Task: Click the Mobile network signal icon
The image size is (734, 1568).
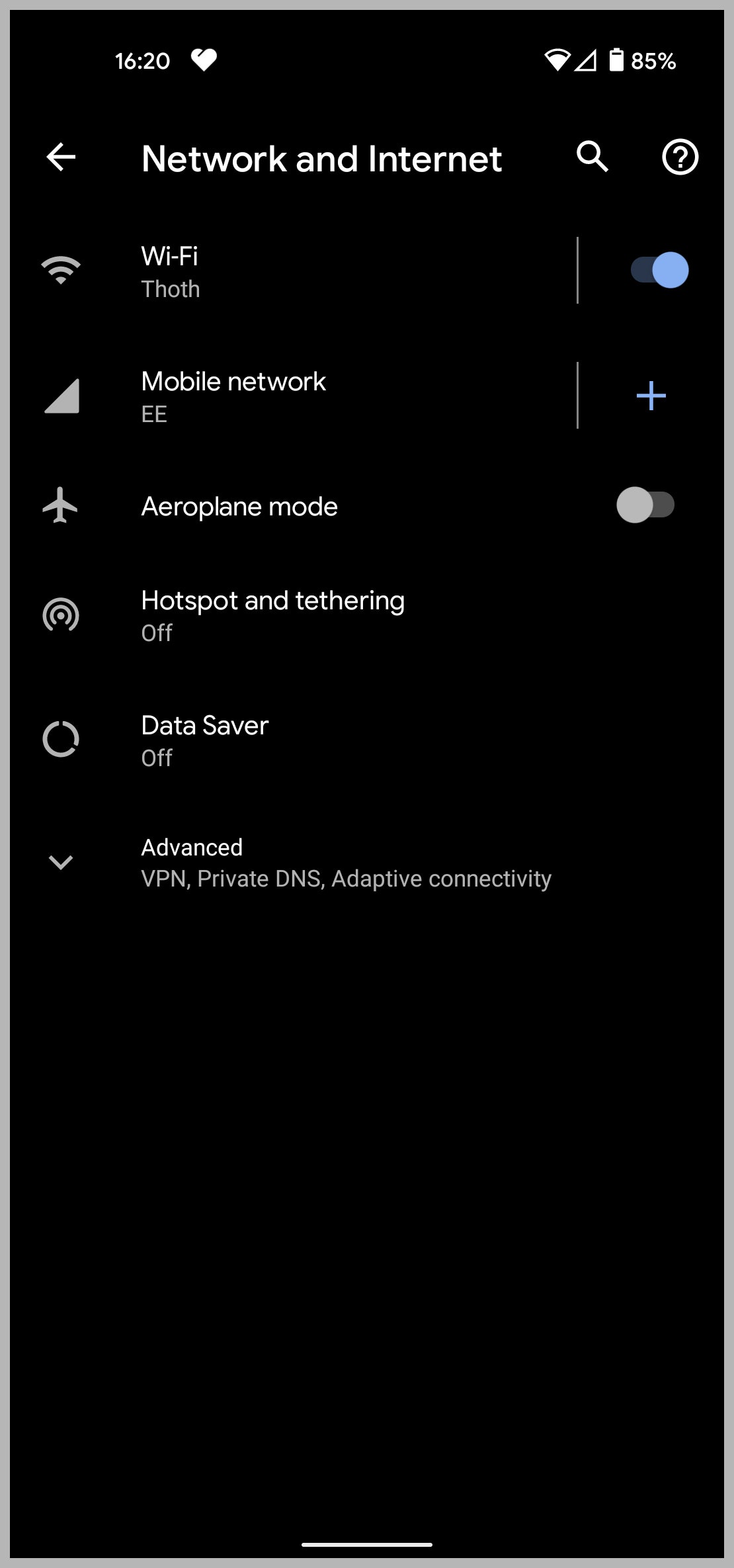Action: (61, 395)
